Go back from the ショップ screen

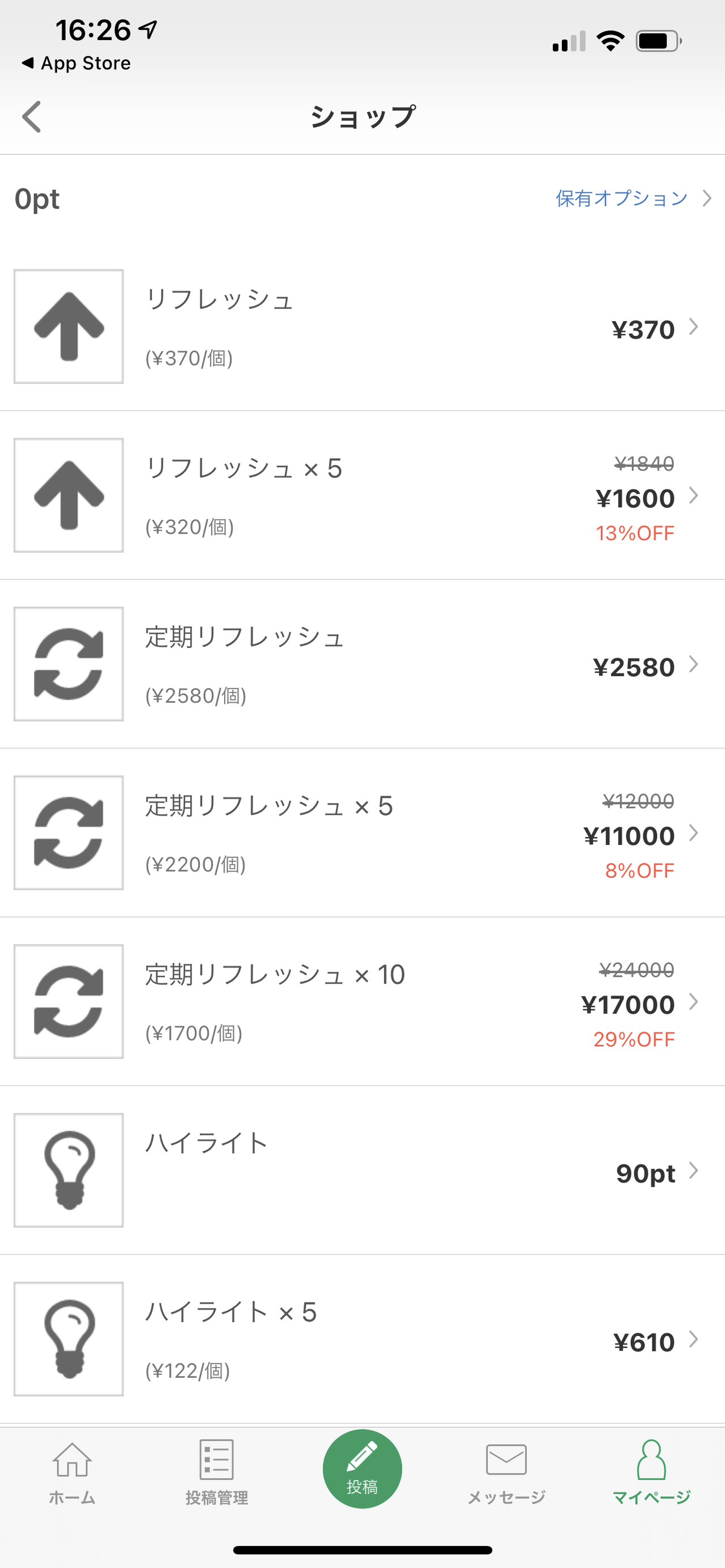pyautogui.click(x=32, y=117)
